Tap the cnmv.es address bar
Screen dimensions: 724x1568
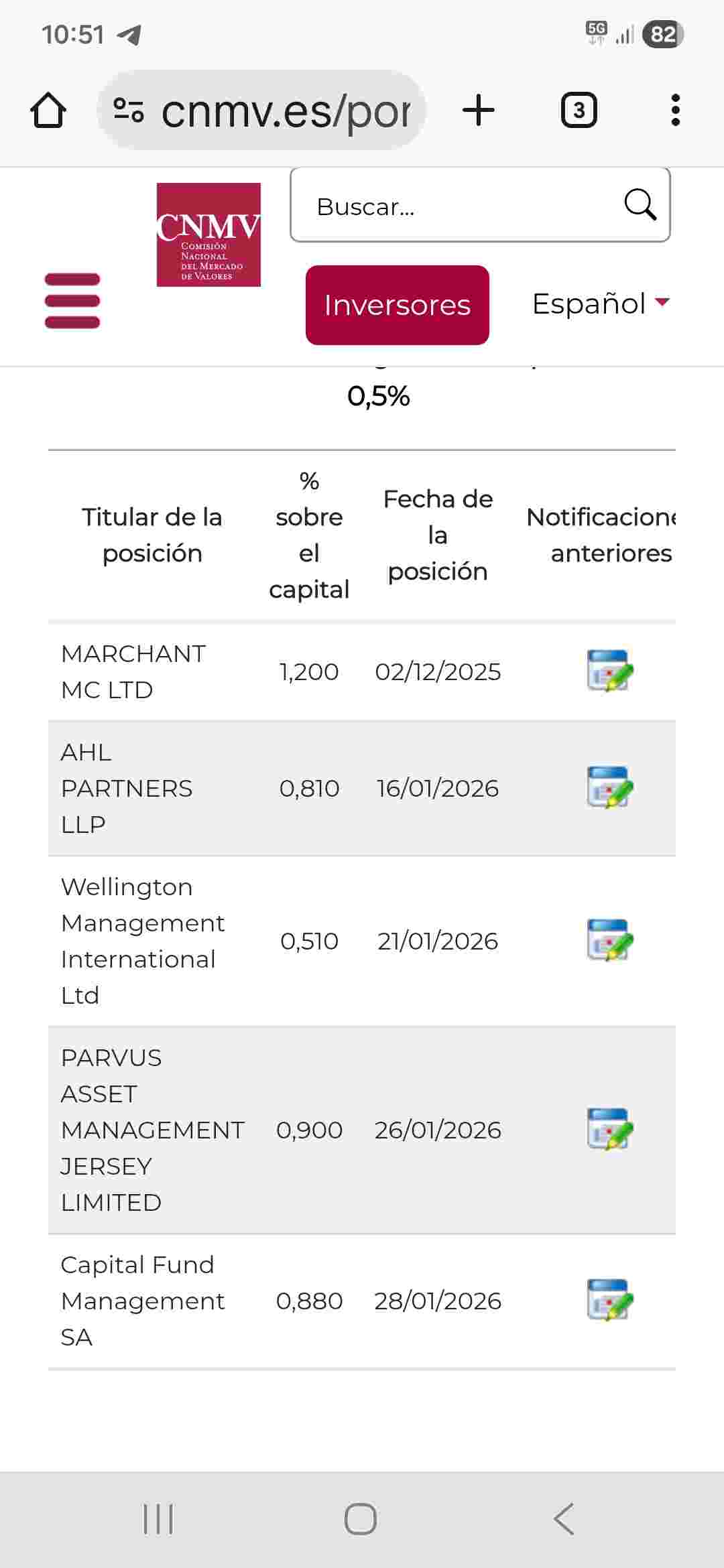coord(282,110)
